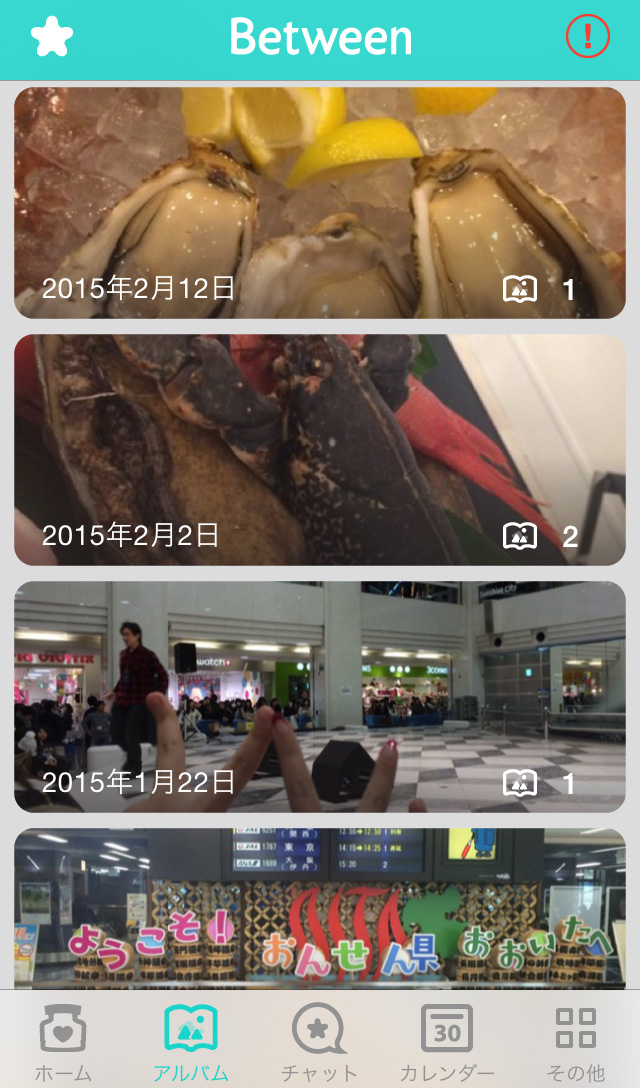Tap the star icon in the header
The image size is (640, 1088).
(x=52, y=37)
